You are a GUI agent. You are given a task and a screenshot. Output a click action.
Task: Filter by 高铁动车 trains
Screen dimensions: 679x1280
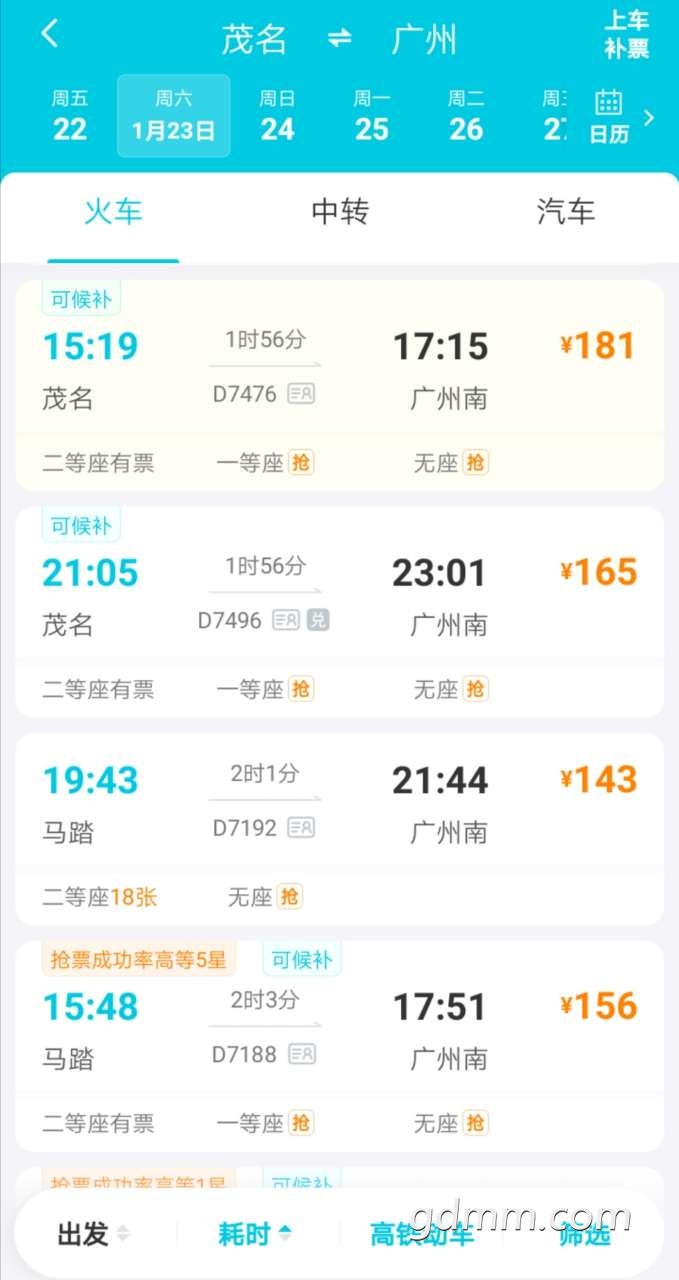pos(422,1234)
